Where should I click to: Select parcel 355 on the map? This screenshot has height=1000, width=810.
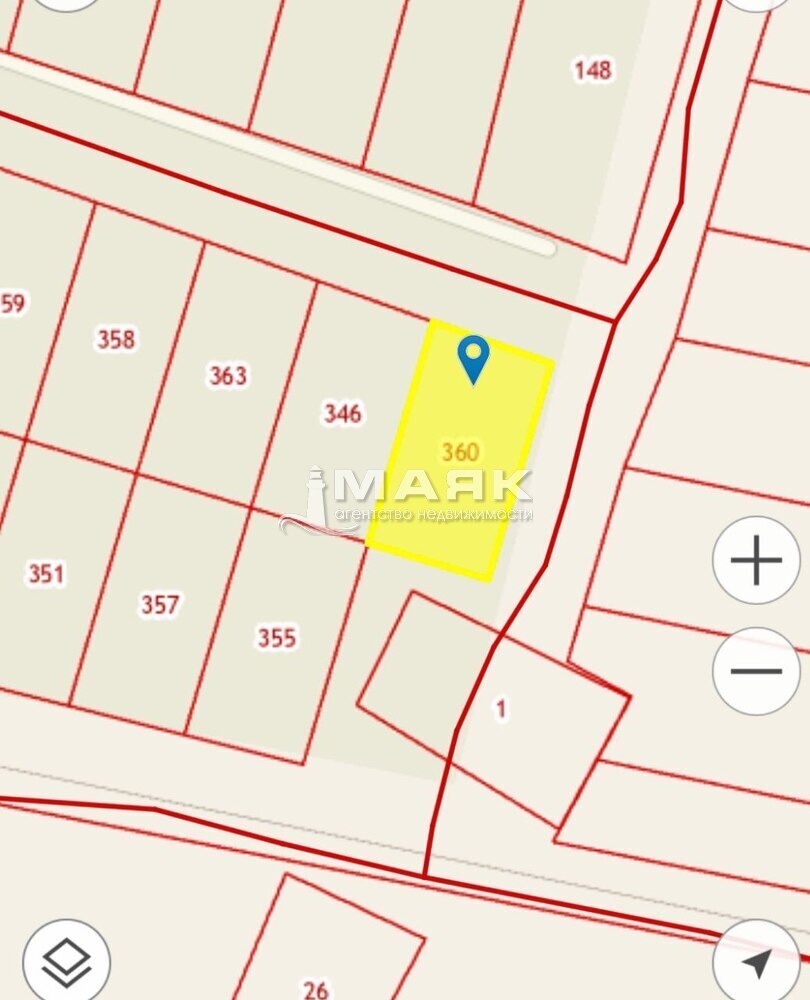pyautogui.click(x=276, y=637)
